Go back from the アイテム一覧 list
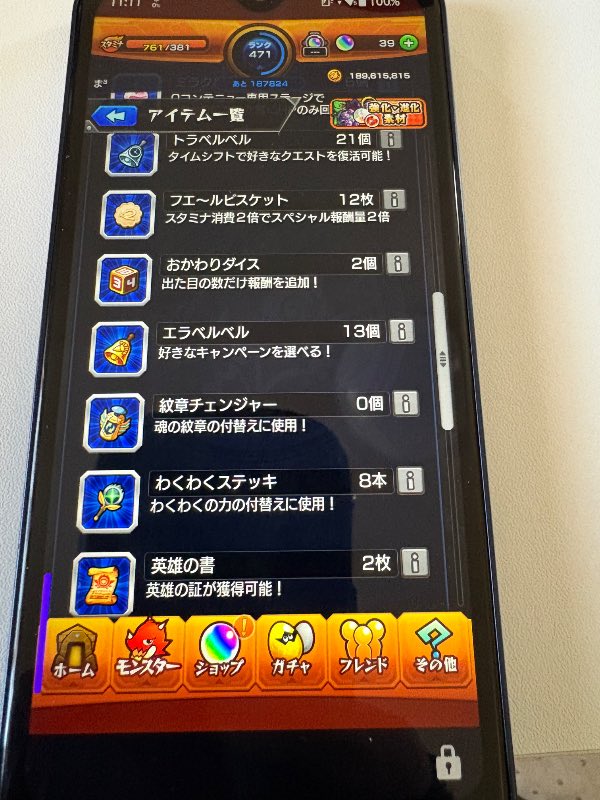Viewport: 600px width, 800px height. point(114,116)
